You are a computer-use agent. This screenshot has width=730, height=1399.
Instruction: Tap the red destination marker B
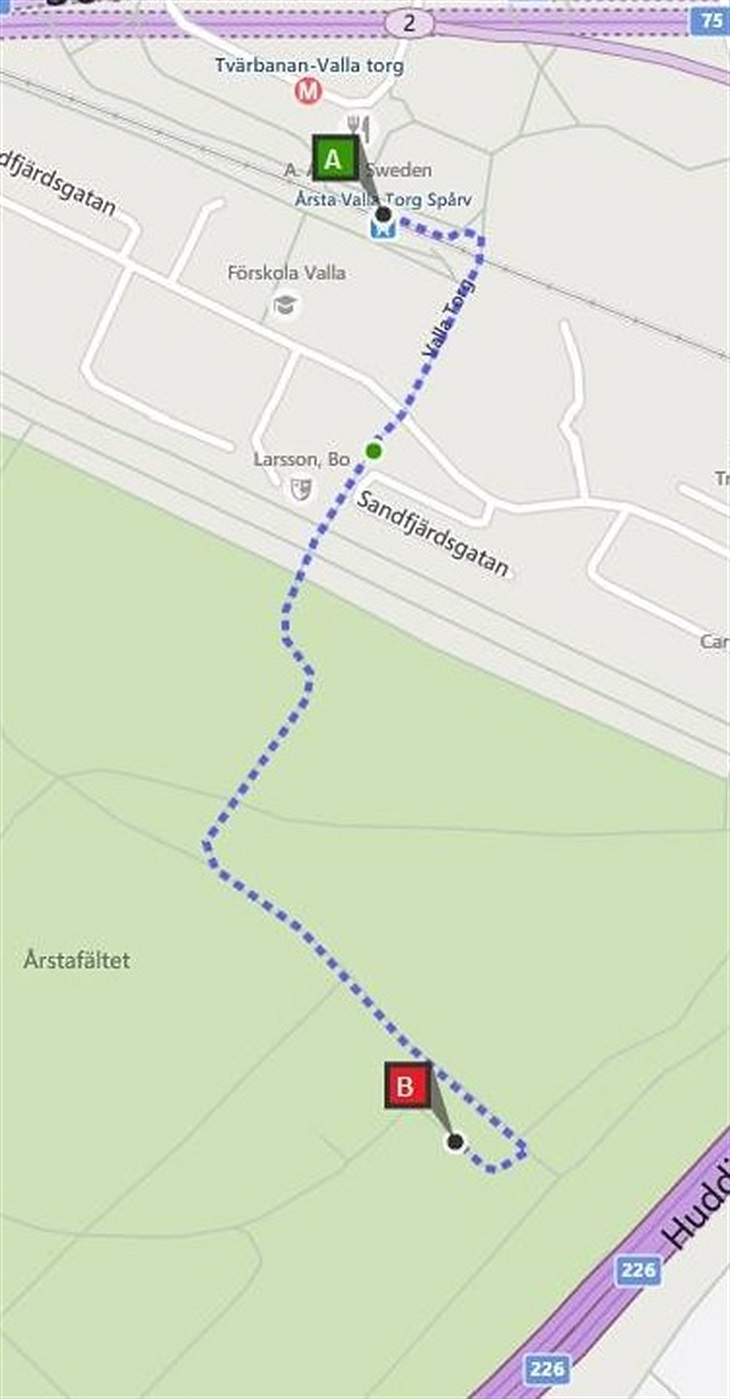[x=406, y=1086]
